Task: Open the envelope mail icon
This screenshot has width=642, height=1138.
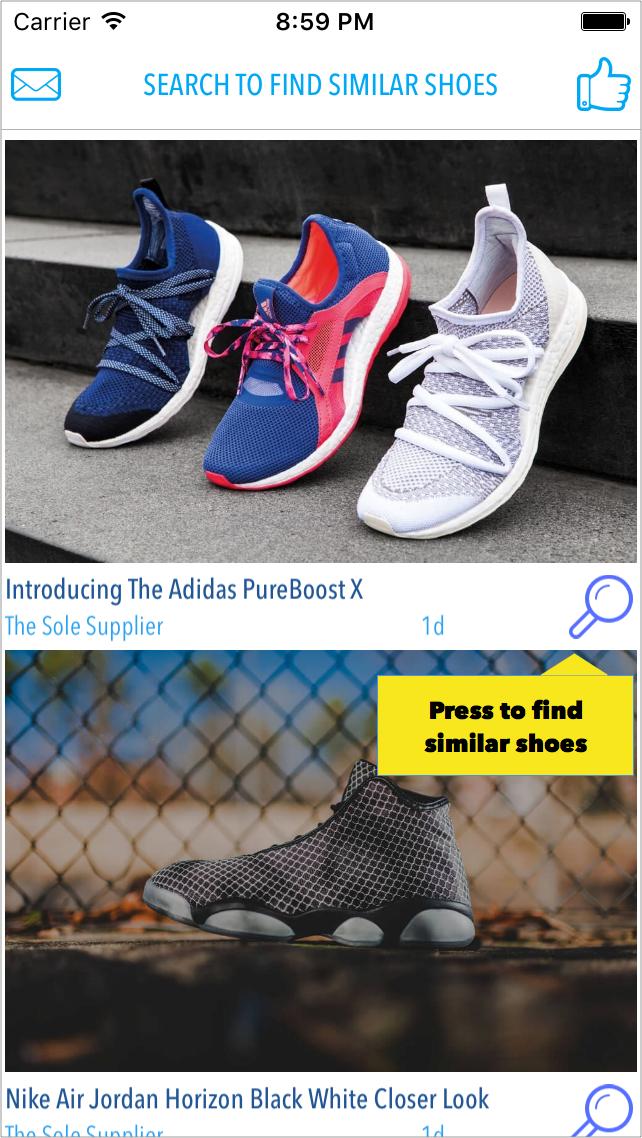Action: pyautogui.click(x=36, y=85)
